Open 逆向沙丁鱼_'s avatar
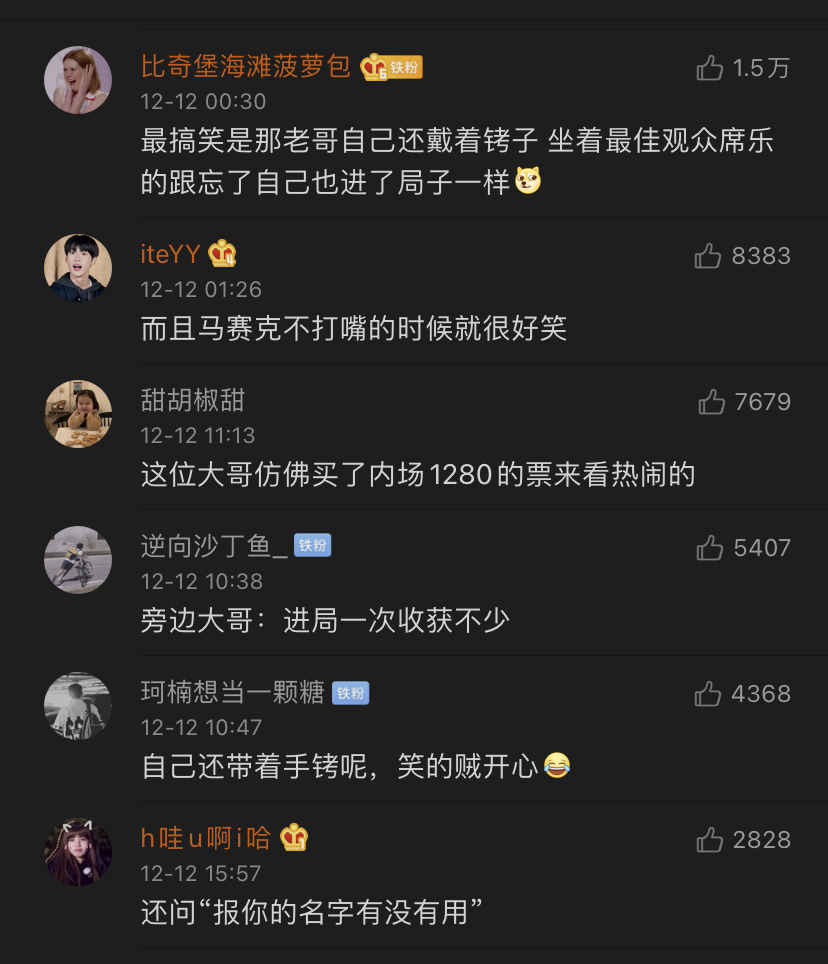 pyautogui.click(x=78, y=560)
